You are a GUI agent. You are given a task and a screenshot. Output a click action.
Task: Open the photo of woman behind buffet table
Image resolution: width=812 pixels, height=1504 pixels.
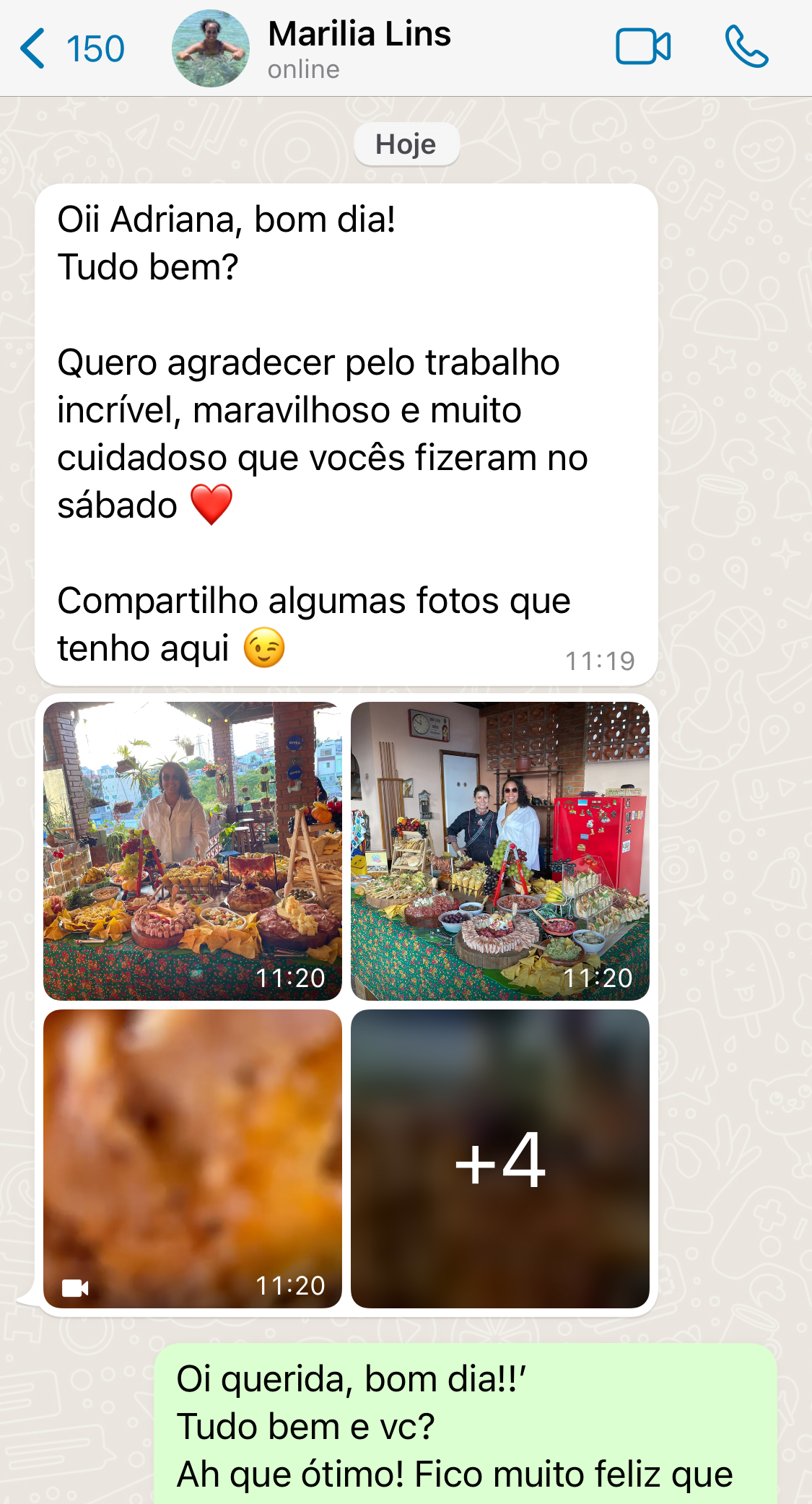(193, 851)
